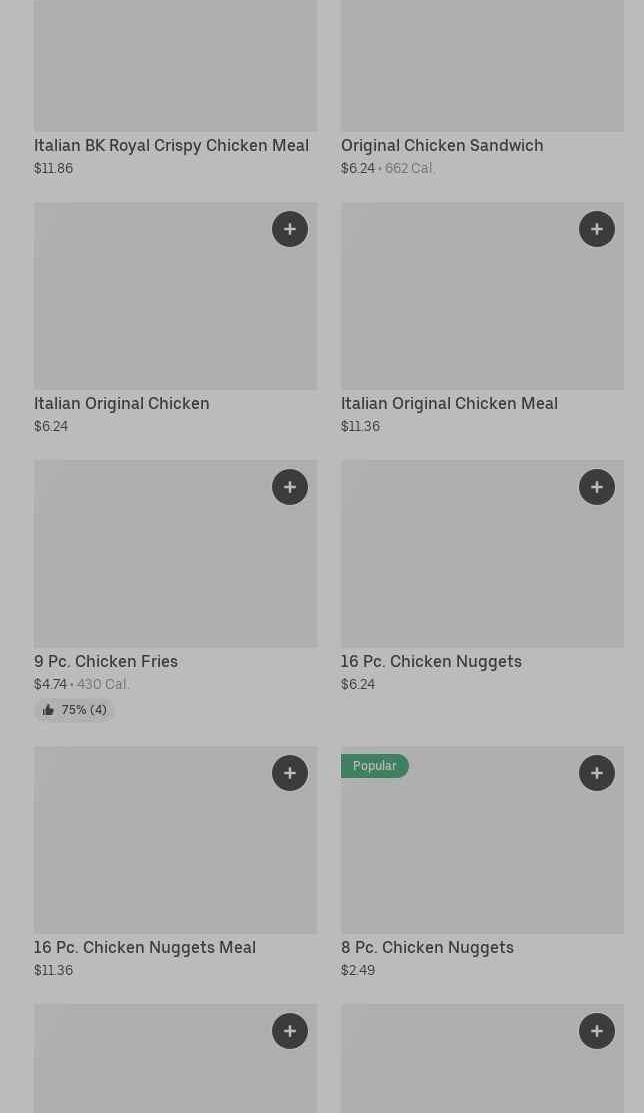Open 9 Pc. Chicken Fries item
This screenshot has height=1113, width=644.
[106, 662]
